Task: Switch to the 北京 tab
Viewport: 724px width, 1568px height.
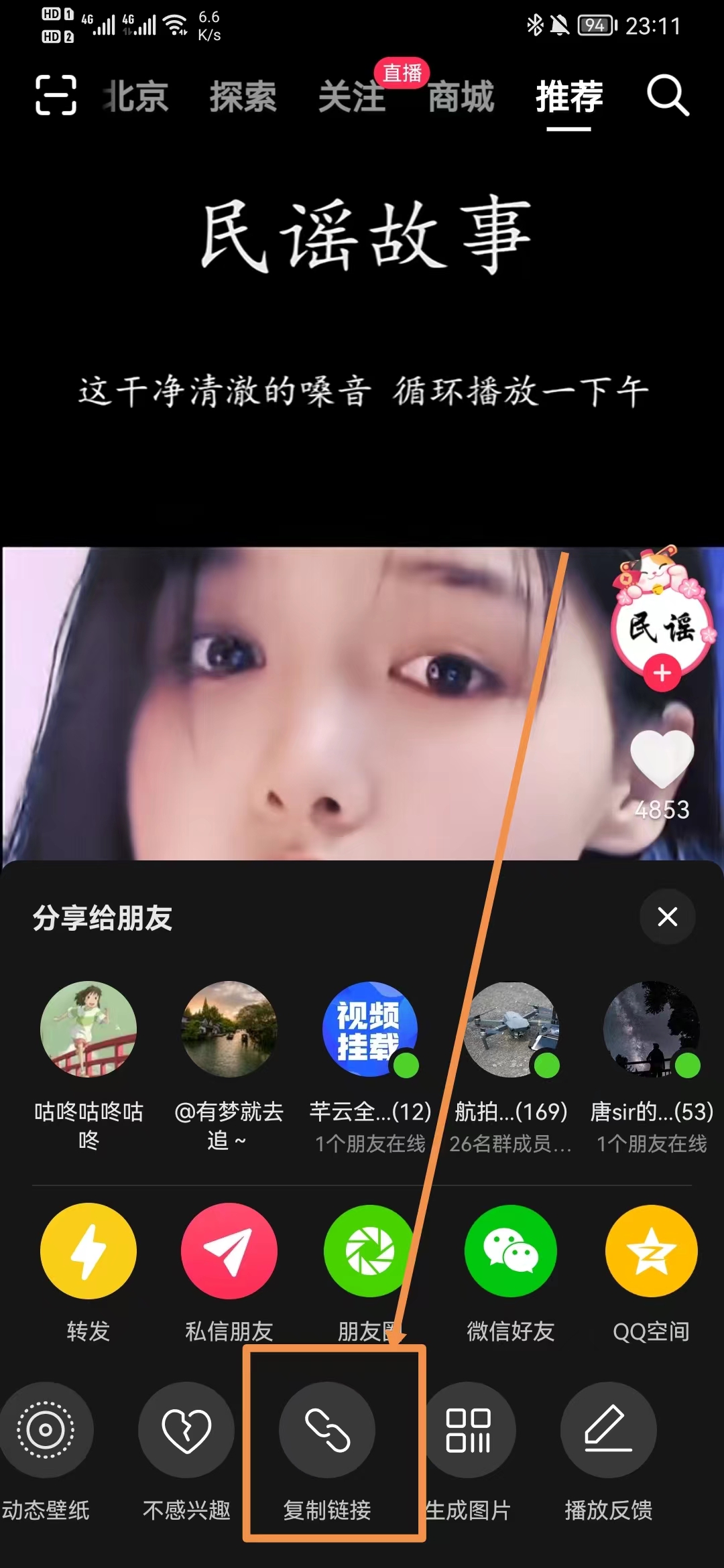Action: click(x=136, y=96)
